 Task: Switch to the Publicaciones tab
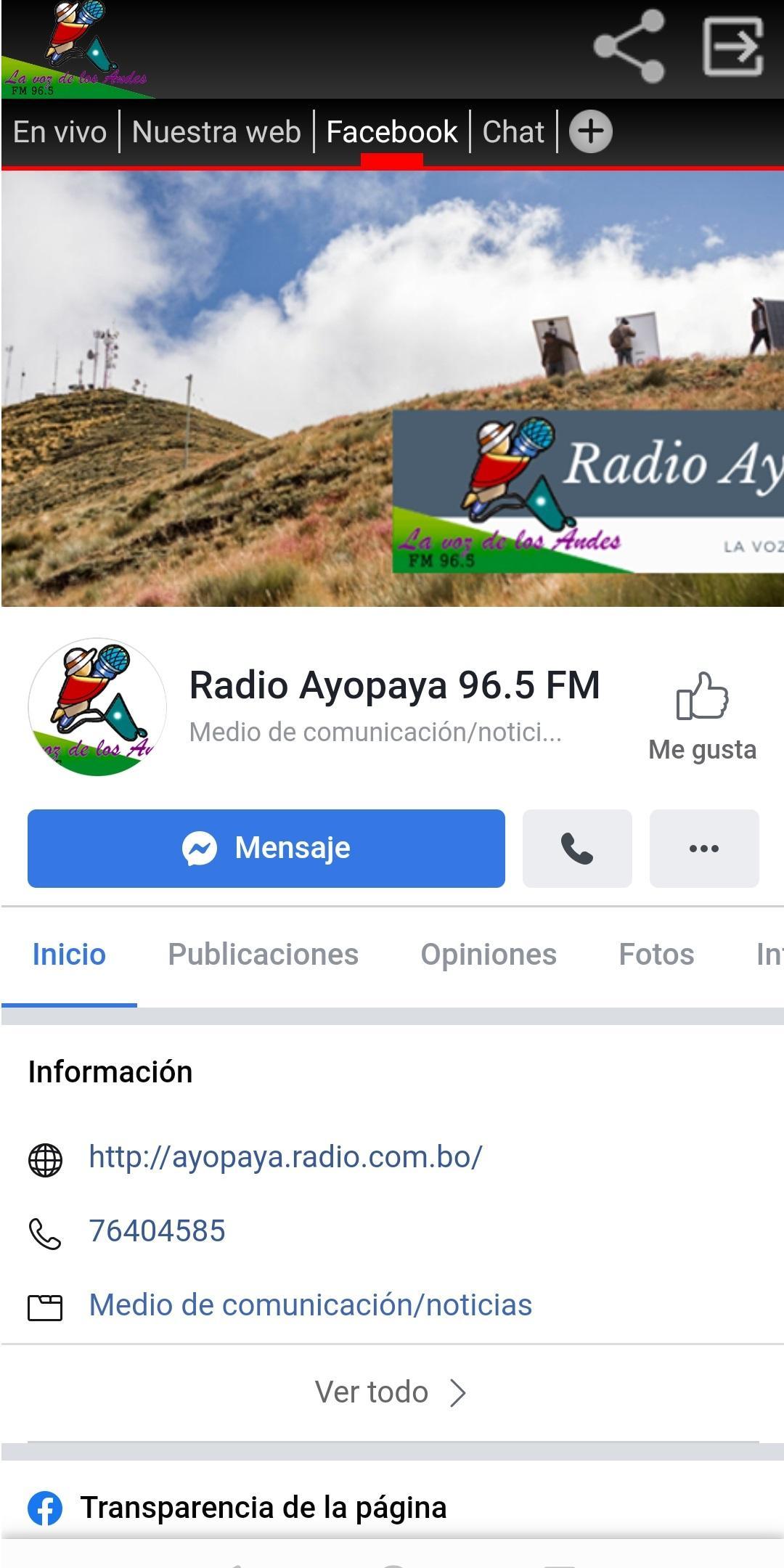(x=264, y=955)
